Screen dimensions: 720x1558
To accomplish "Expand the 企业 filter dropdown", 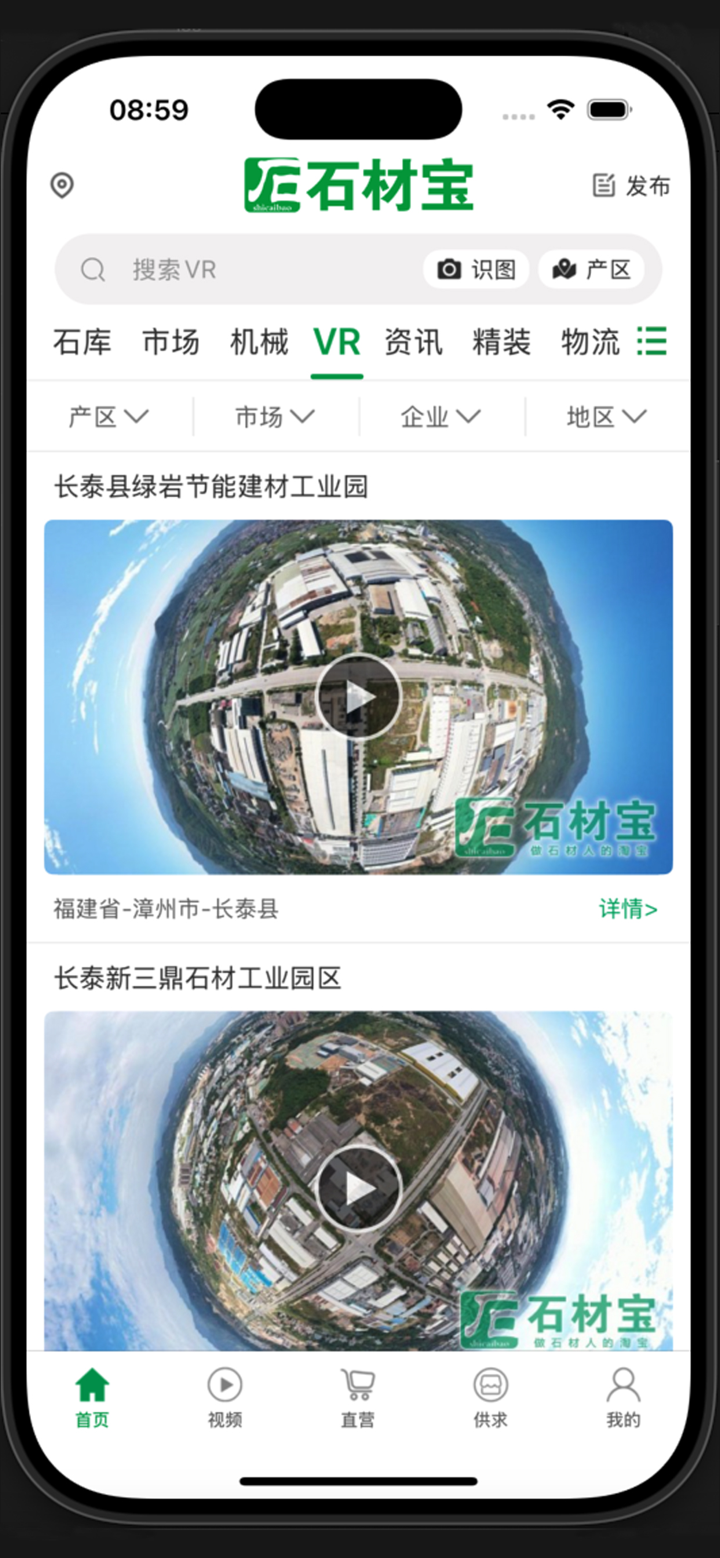I will (x=440, y=416).
